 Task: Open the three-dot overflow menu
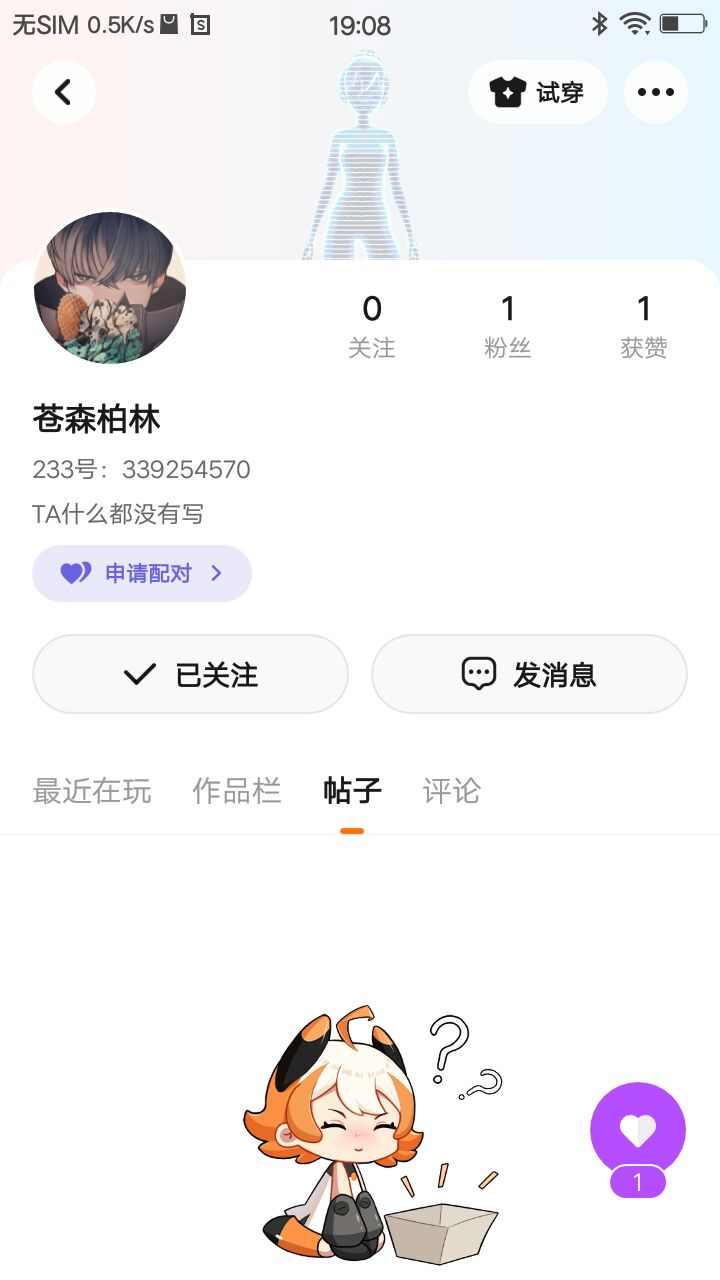tap(655, 92)
